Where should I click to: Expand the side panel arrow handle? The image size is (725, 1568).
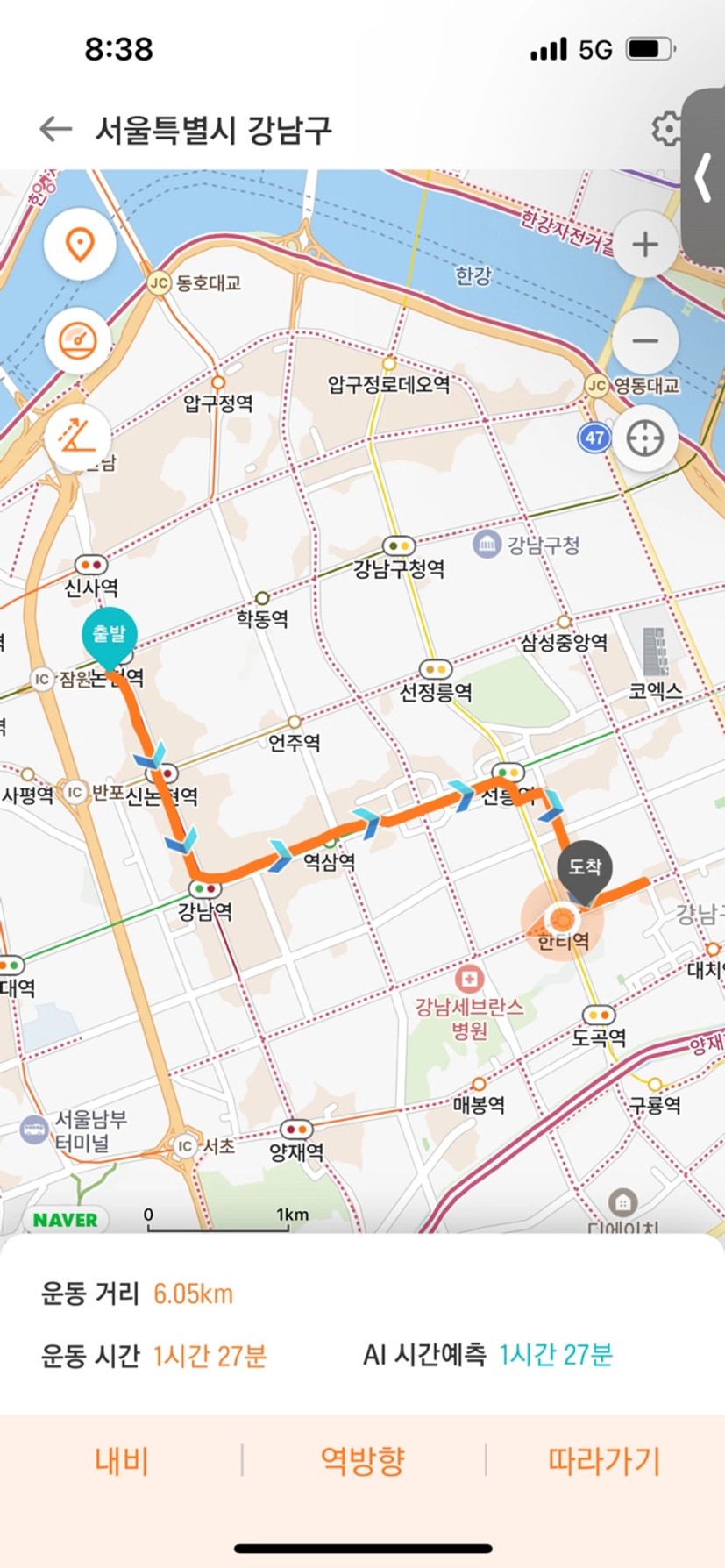click(704, 177)
